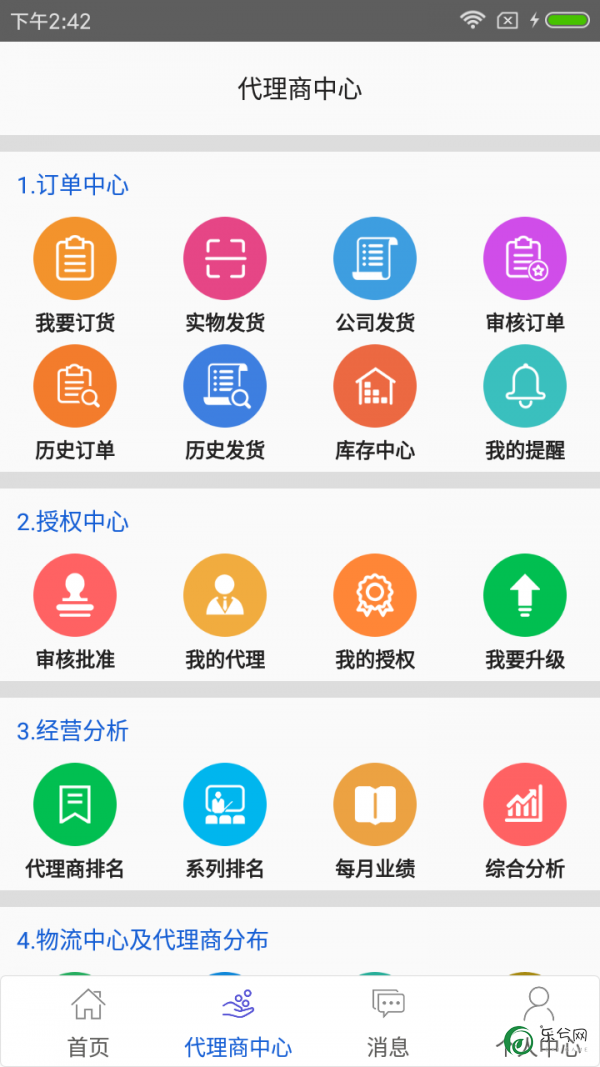The height and width of the screenshot is (1067, 600).
Task: Tap the 实物发货 scan icon
Action: [225, 259]
